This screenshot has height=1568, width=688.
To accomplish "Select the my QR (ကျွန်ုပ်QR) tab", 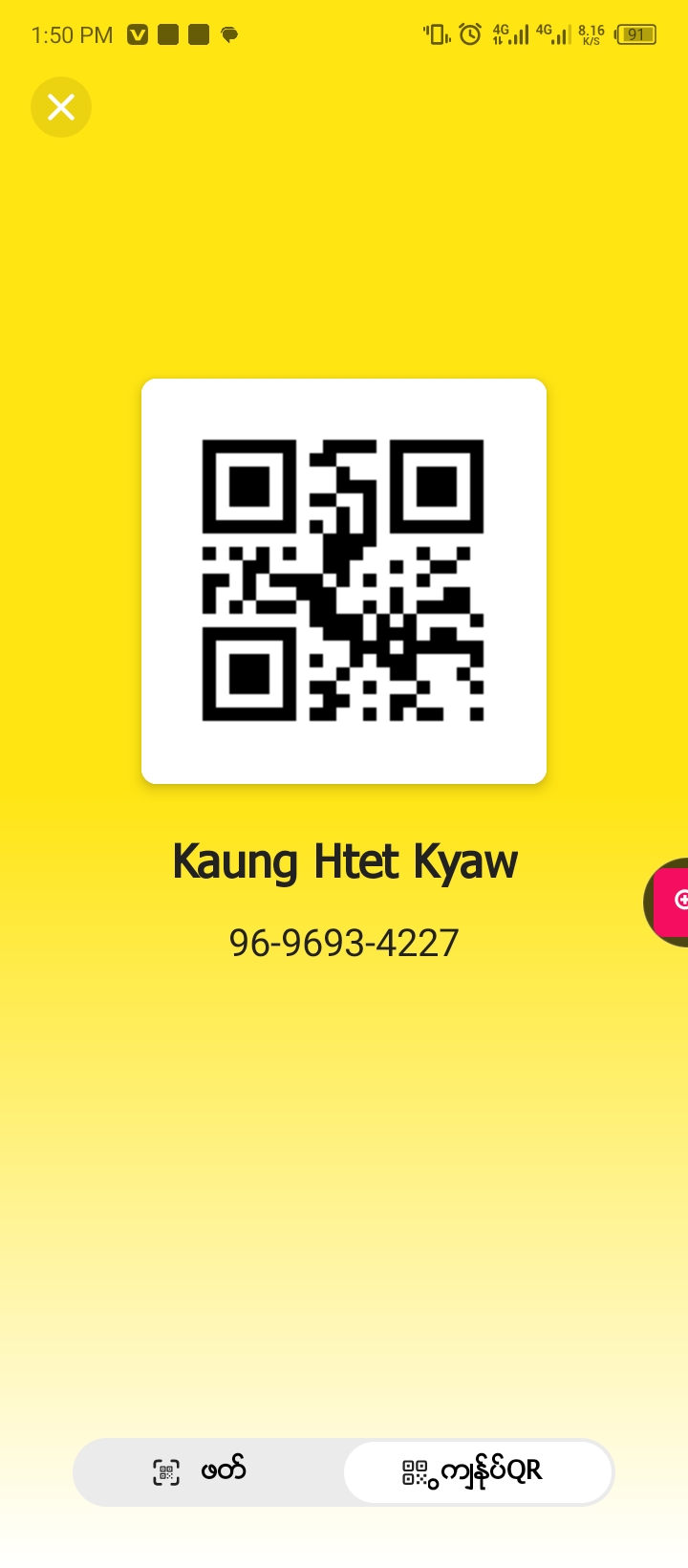I will tap(477, 1471).
